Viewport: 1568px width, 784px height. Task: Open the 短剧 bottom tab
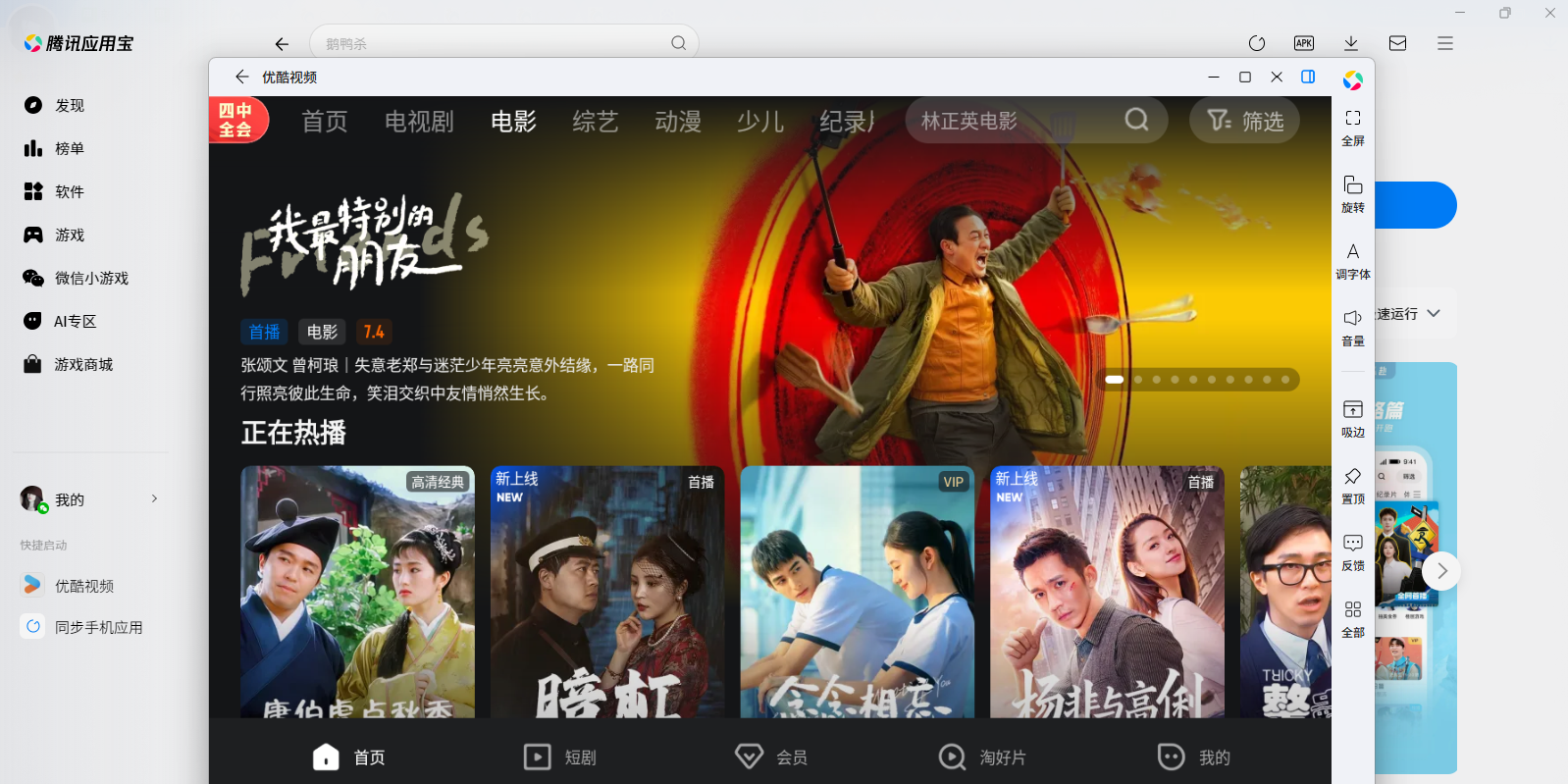(560, 757)
